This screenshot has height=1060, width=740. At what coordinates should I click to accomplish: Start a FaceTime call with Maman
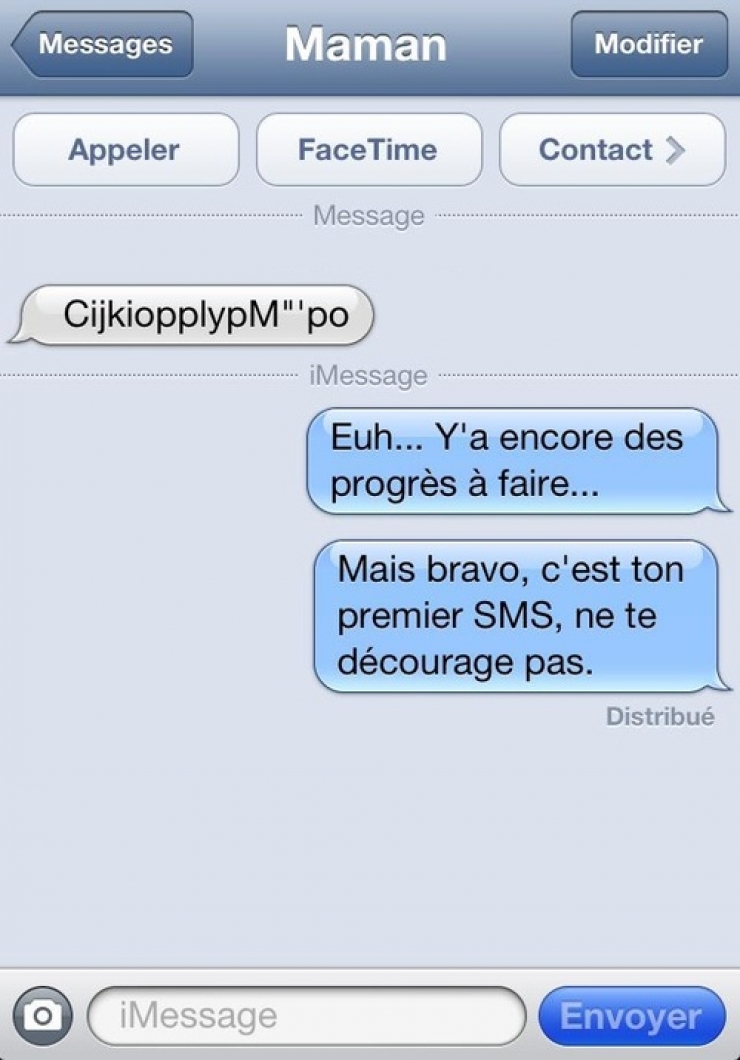coord(368,150)
